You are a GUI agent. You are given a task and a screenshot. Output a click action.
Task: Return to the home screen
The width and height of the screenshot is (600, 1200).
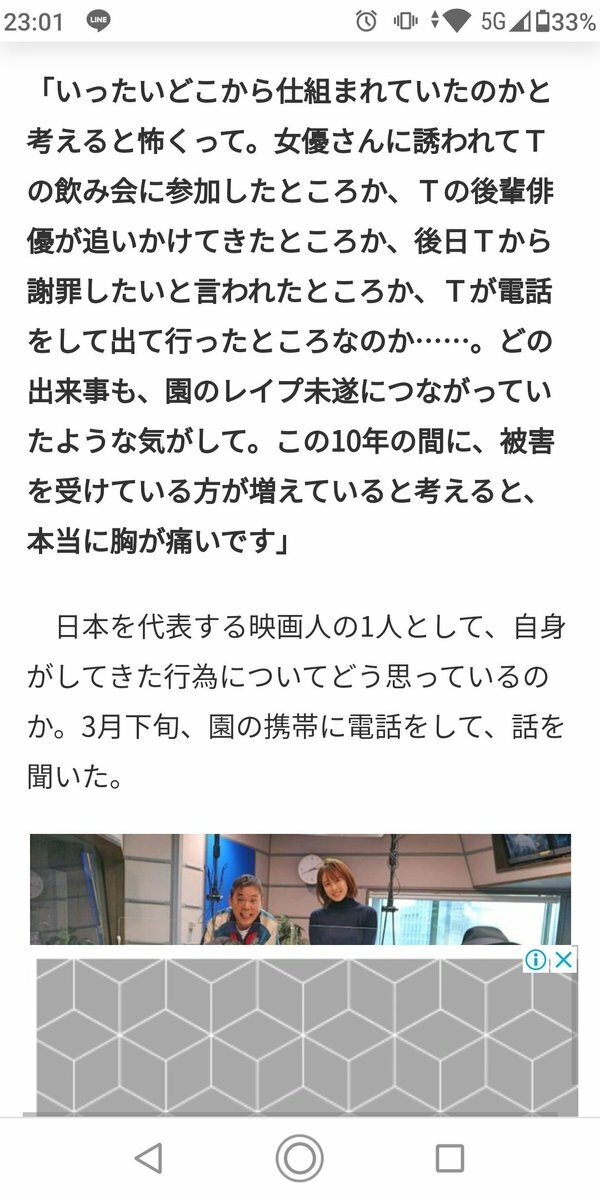pos(299,1158)
